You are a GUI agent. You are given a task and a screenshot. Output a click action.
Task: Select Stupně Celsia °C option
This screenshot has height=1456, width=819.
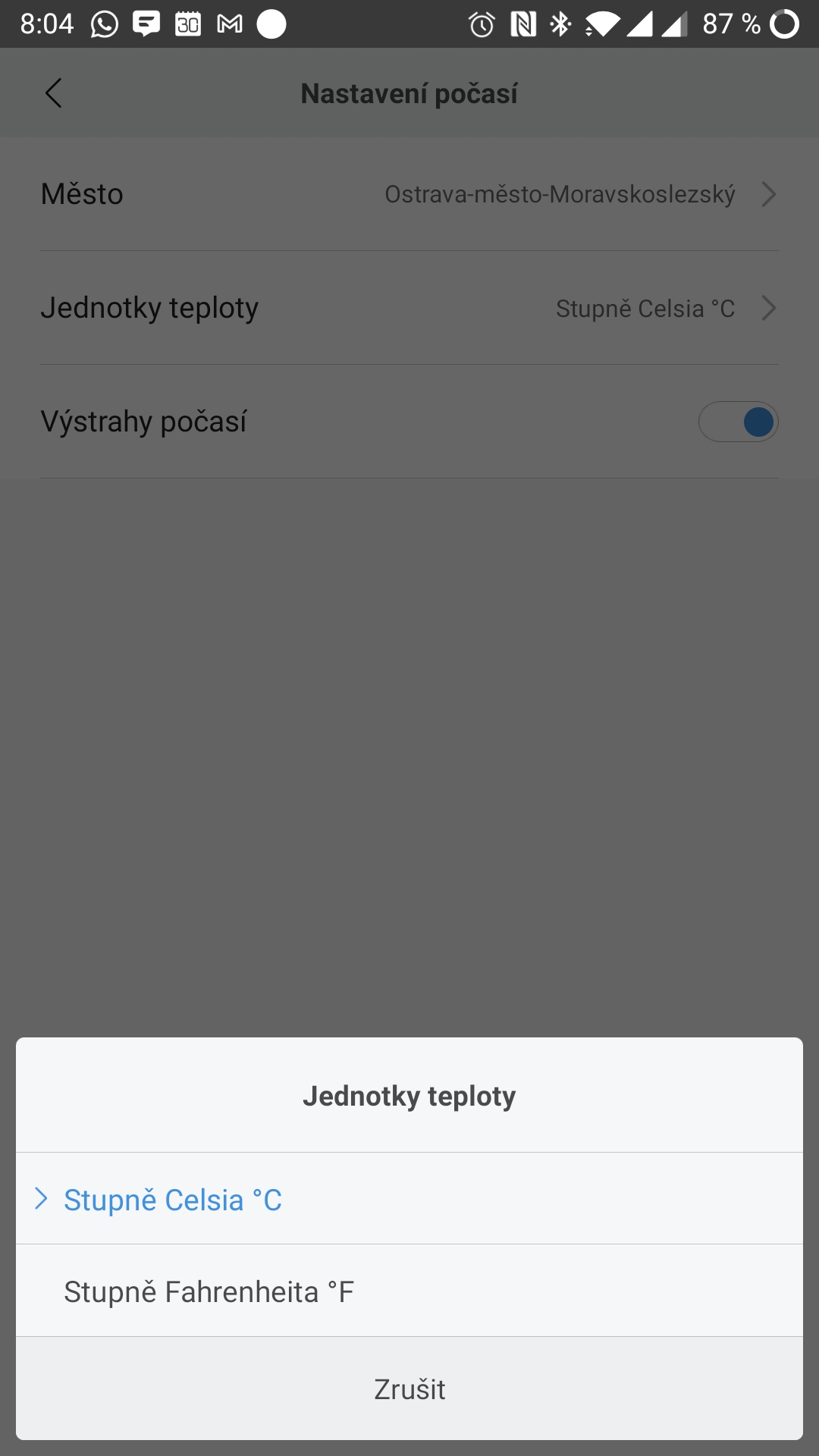173,1200
